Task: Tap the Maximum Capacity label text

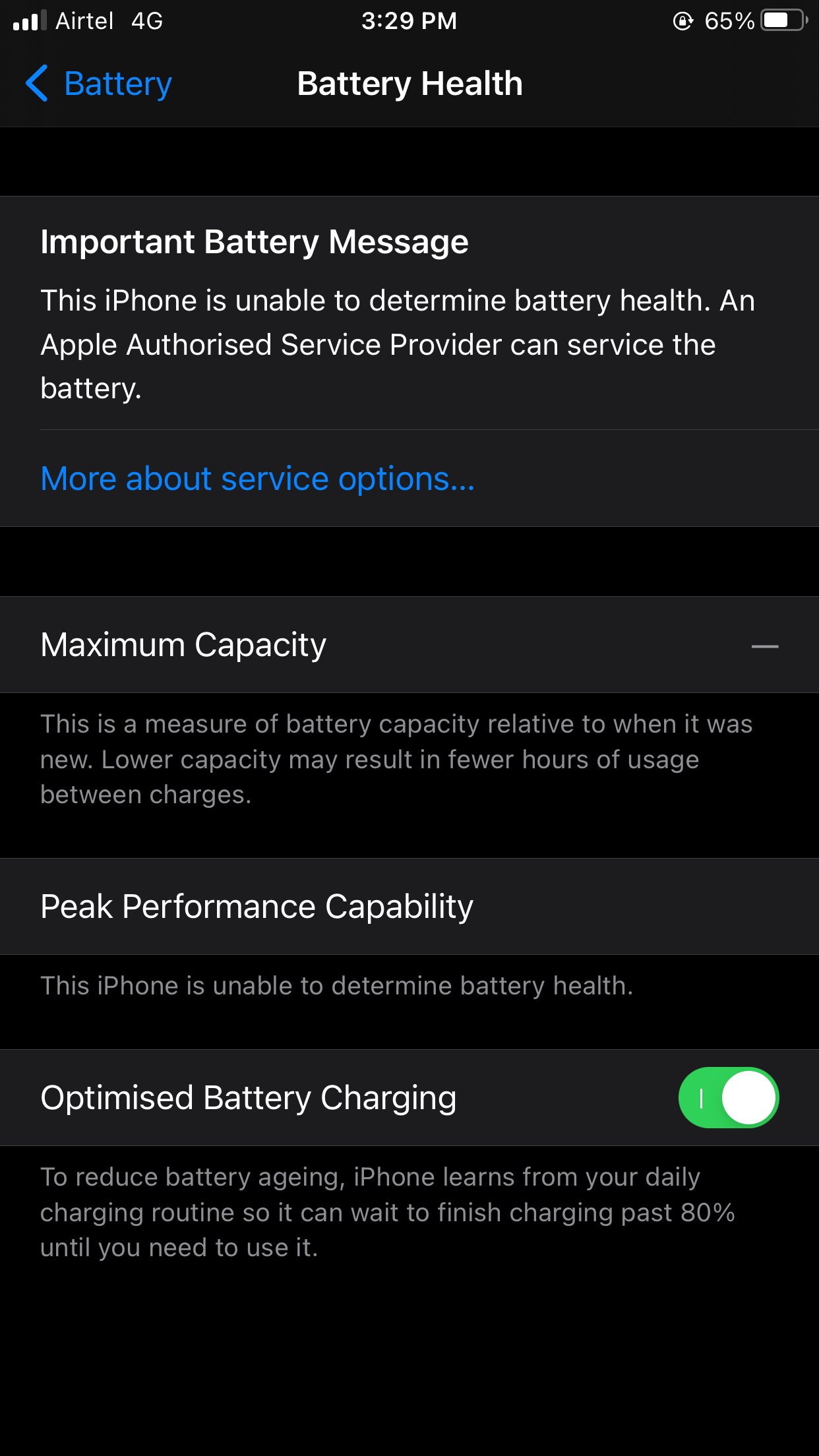Action: pos(183,645)
